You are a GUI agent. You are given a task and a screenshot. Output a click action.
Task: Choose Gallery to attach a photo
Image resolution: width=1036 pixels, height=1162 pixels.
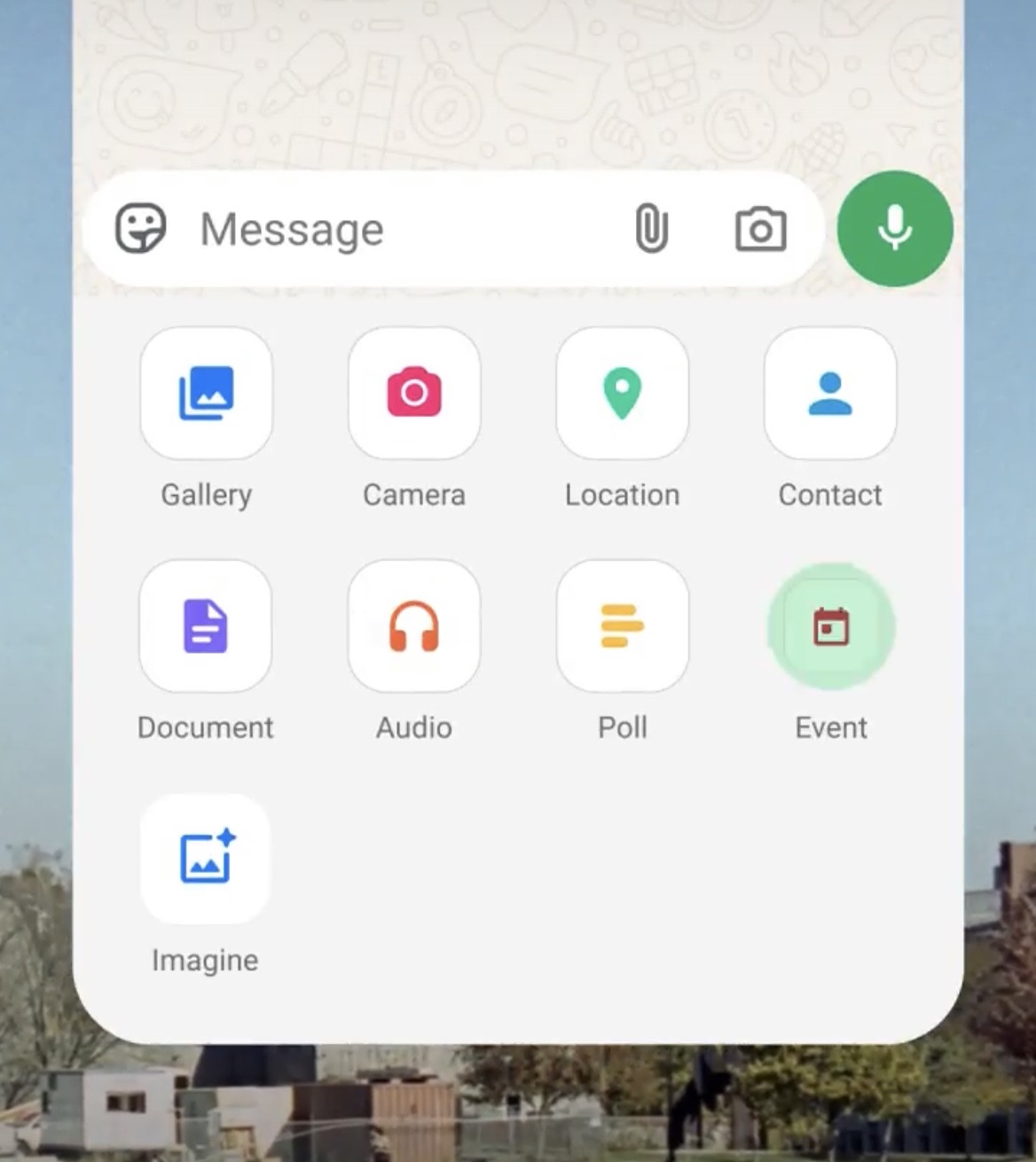206,393
